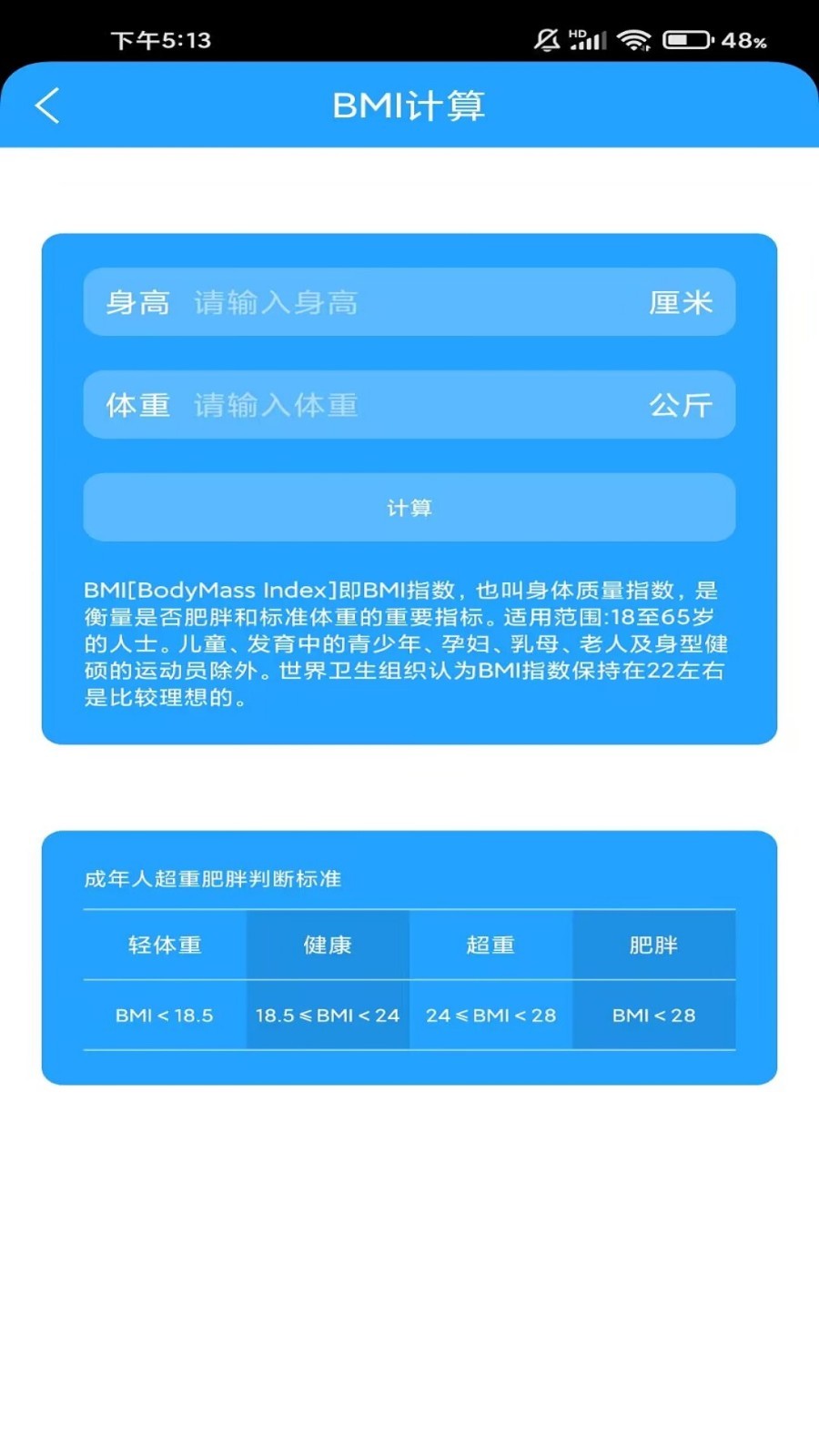Tap the 计算 button to calculate BMI

(x=409, y=508)
